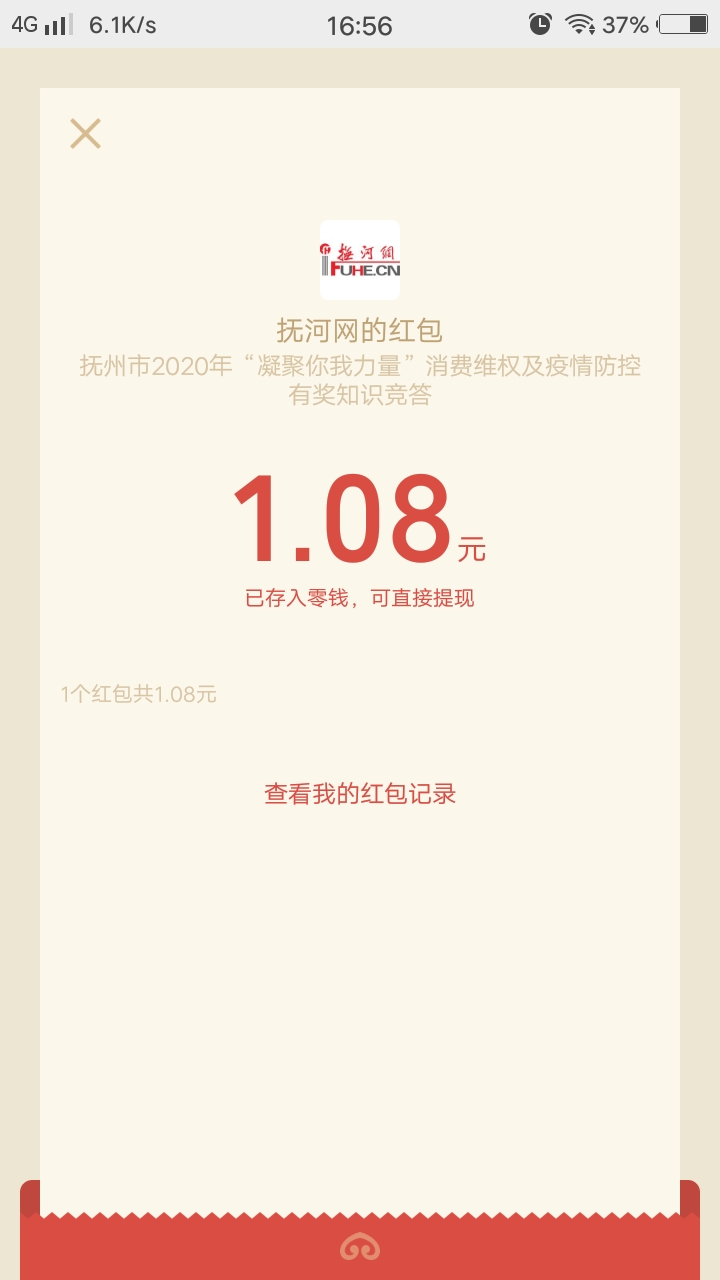The width and height of the screenshot is (720, 1280).
Task: Tap the alarm clock icon in status bar
Action: pyautogui.click(x=539, y=23)
